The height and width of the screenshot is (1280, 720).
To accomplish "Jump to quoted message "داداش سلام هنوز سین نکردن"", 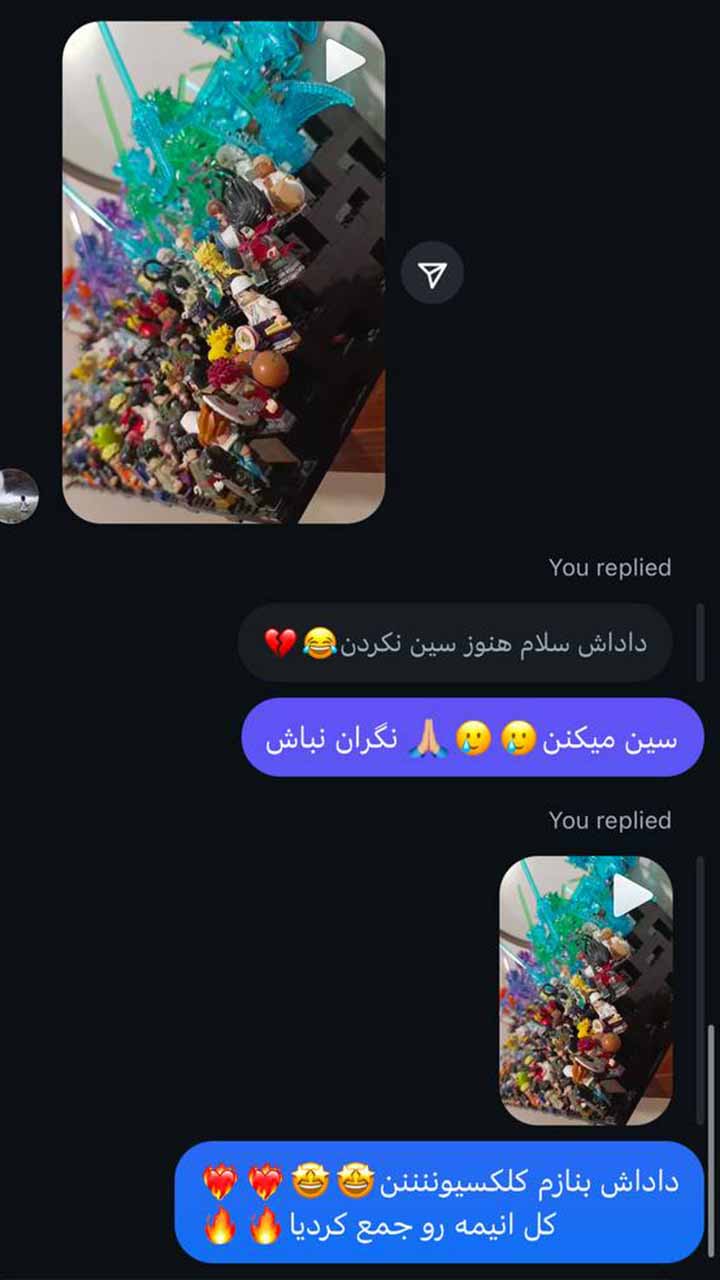I will click(x=455, y=643).
